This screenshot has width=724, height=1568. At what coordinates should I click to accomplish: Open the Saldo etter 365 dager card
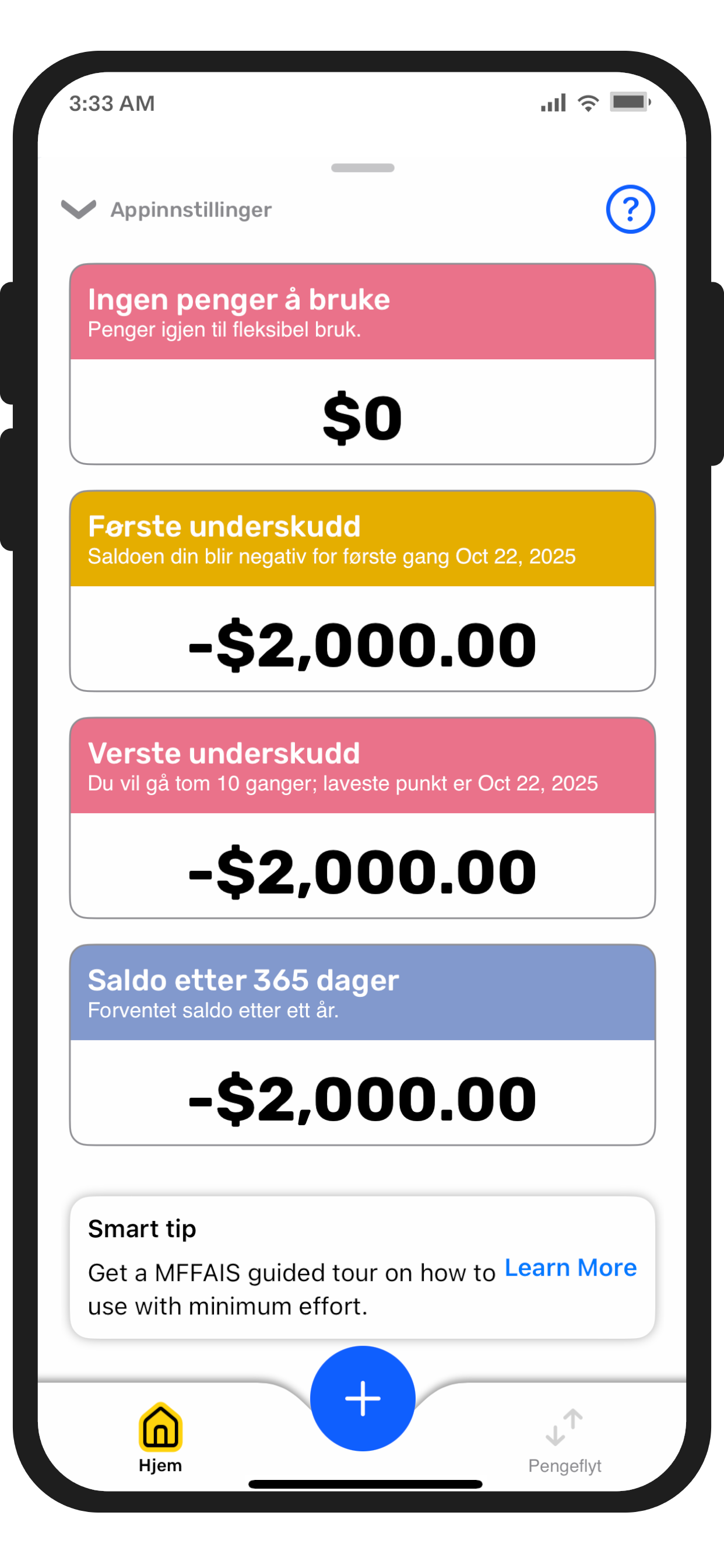tap(362, 1045)
